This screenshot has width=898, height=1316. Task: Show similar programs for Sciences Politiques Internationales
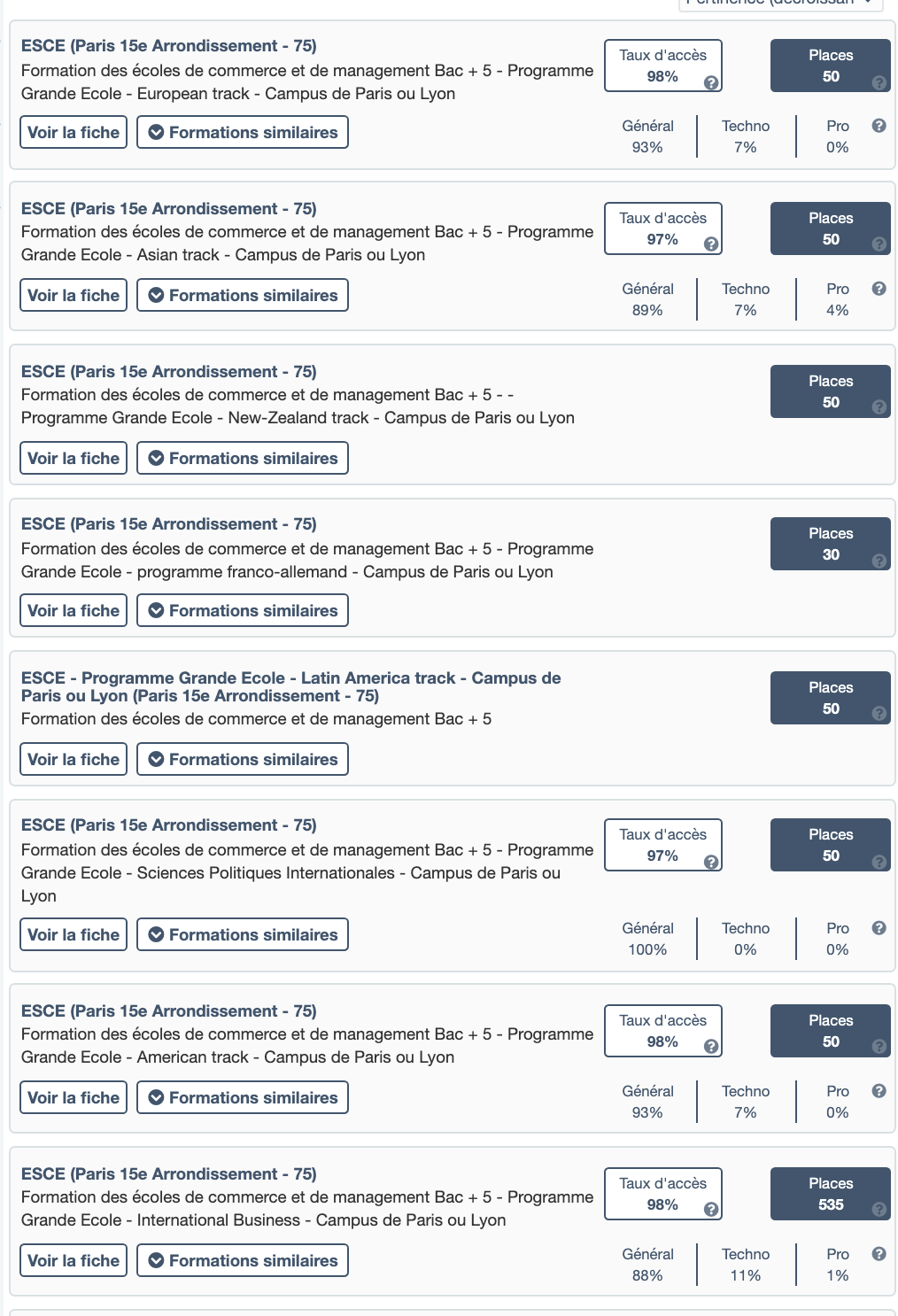(x=243, y=935)
